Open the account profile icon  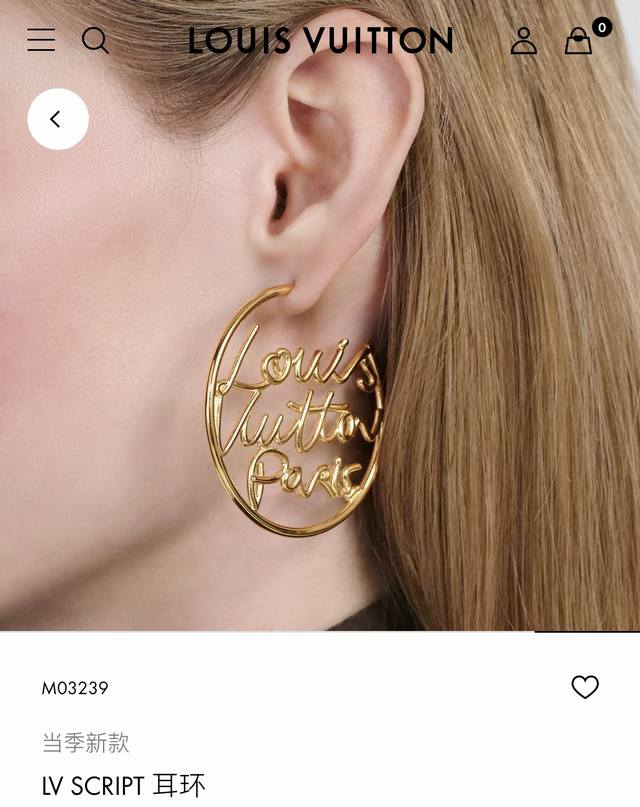[x=523, y=40]
